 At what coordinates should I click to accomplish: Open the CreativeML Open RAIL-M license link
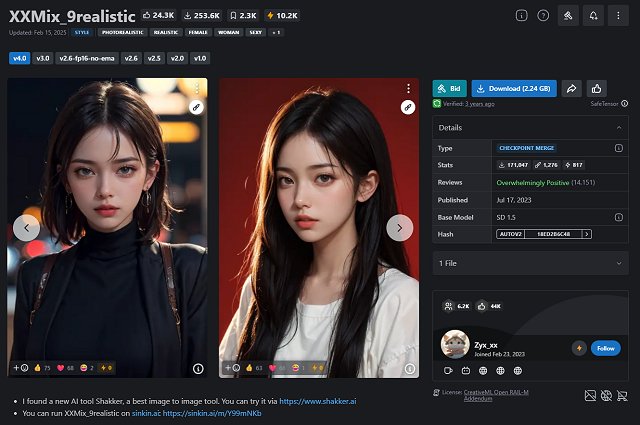[500, 393]
